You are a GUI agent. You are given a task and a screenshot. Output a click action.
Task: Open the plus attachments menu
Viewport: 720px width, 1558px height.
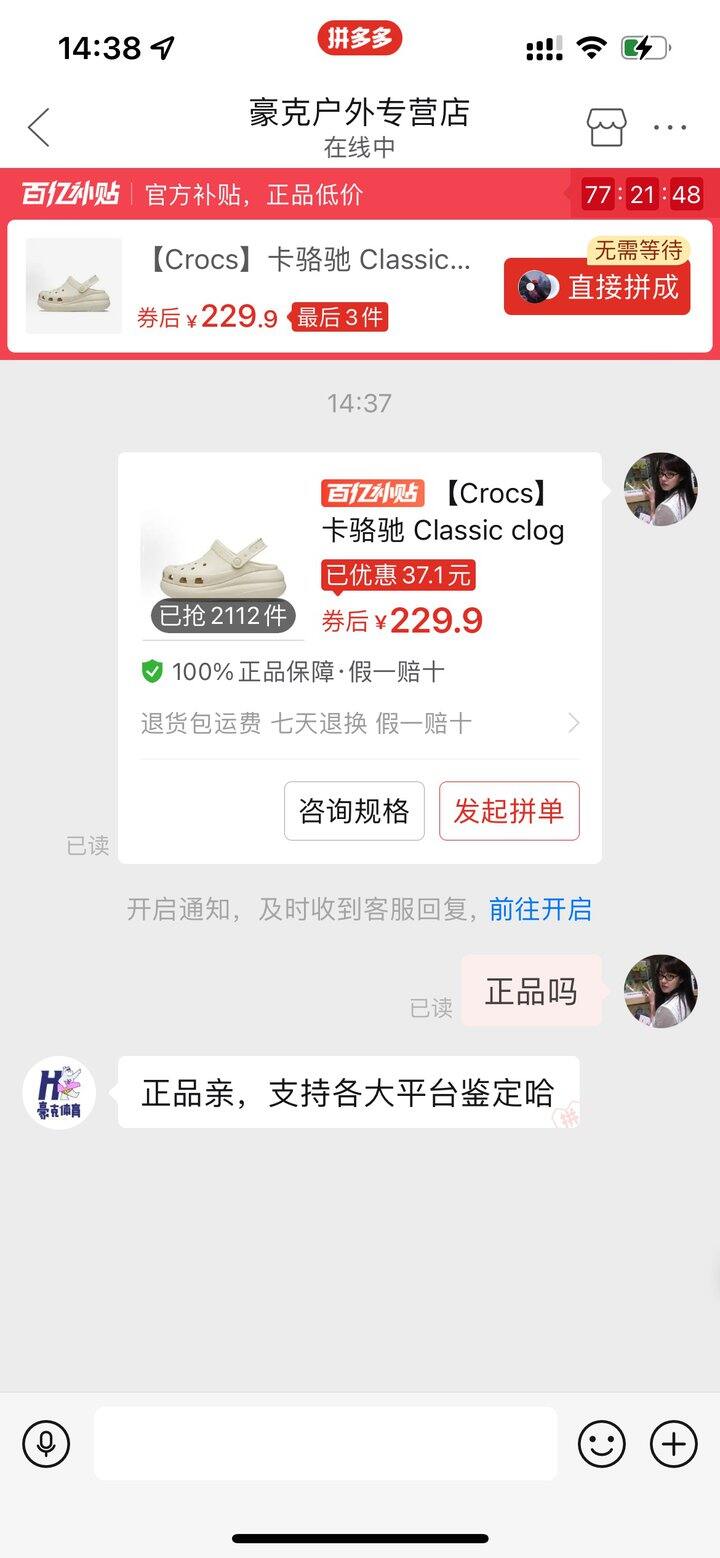coord(674,1444)
